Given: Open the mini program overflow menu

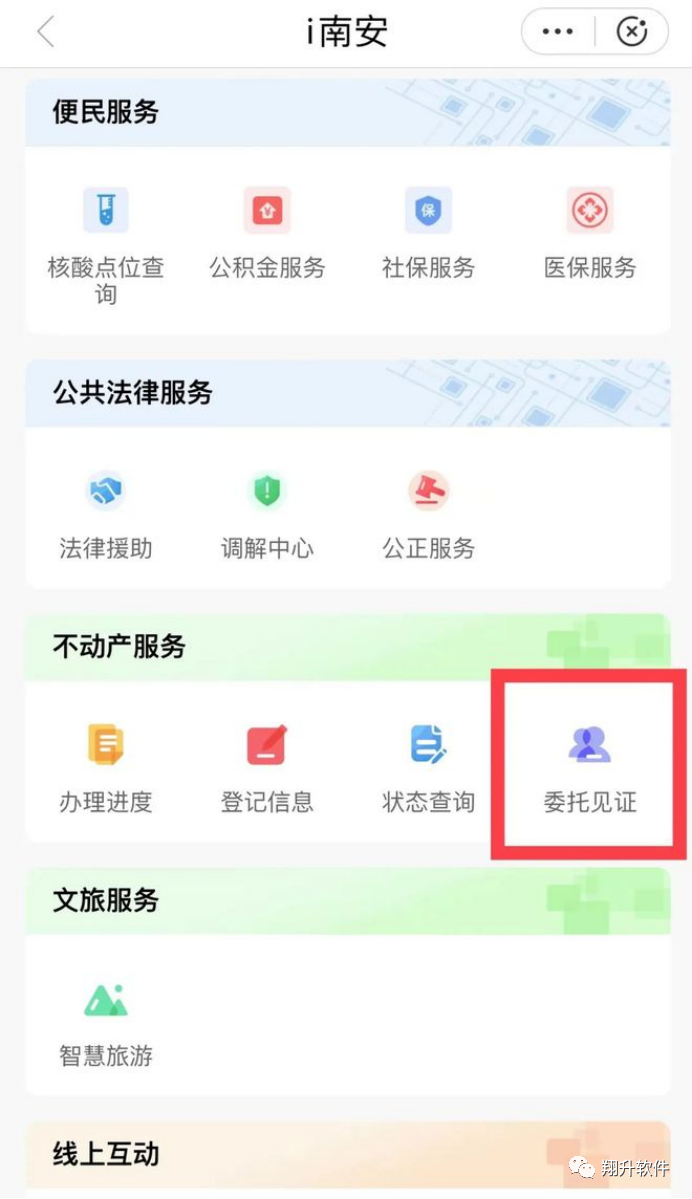Looking at the screenshot, I should [558, 33].
